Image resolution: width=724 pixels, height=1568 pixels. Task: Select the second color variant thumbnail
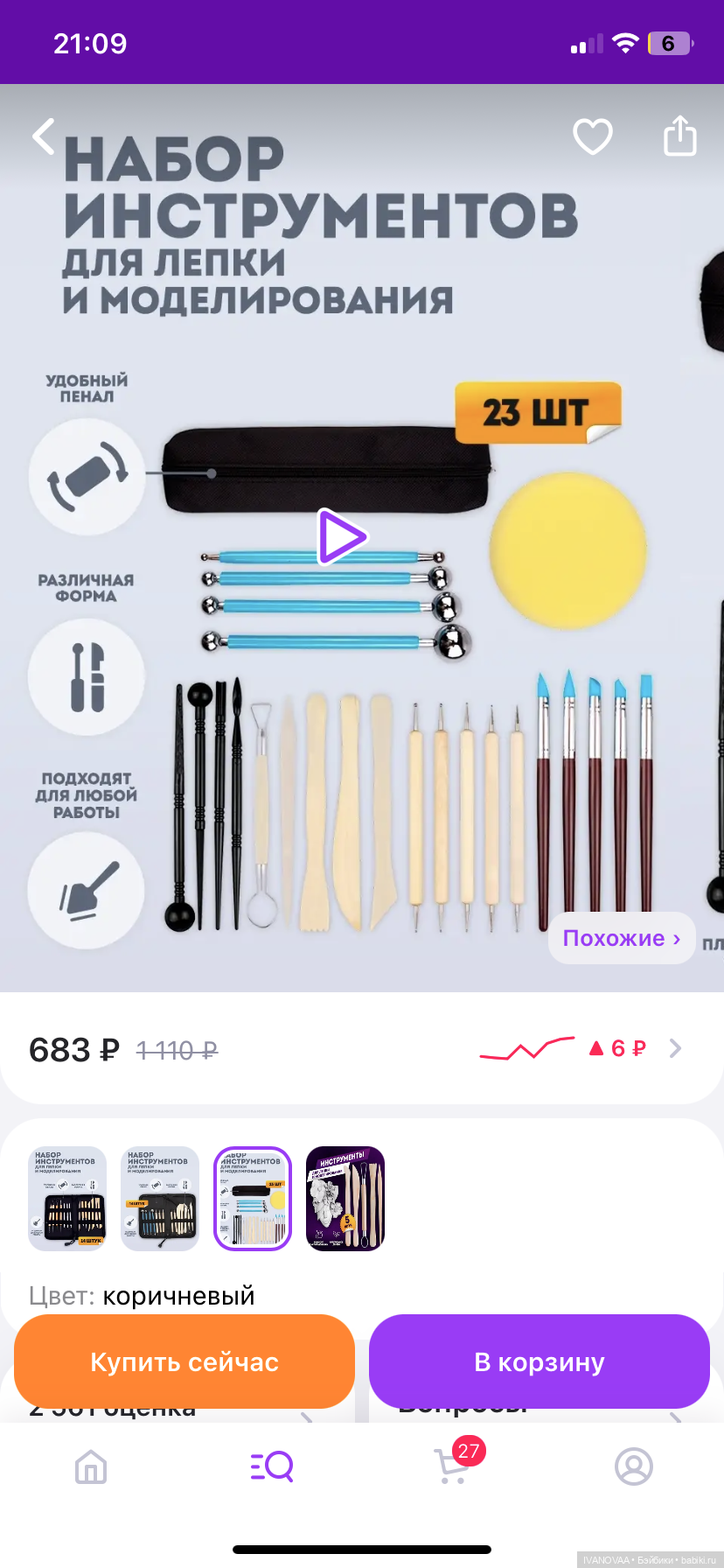(x=160, y=1198)
